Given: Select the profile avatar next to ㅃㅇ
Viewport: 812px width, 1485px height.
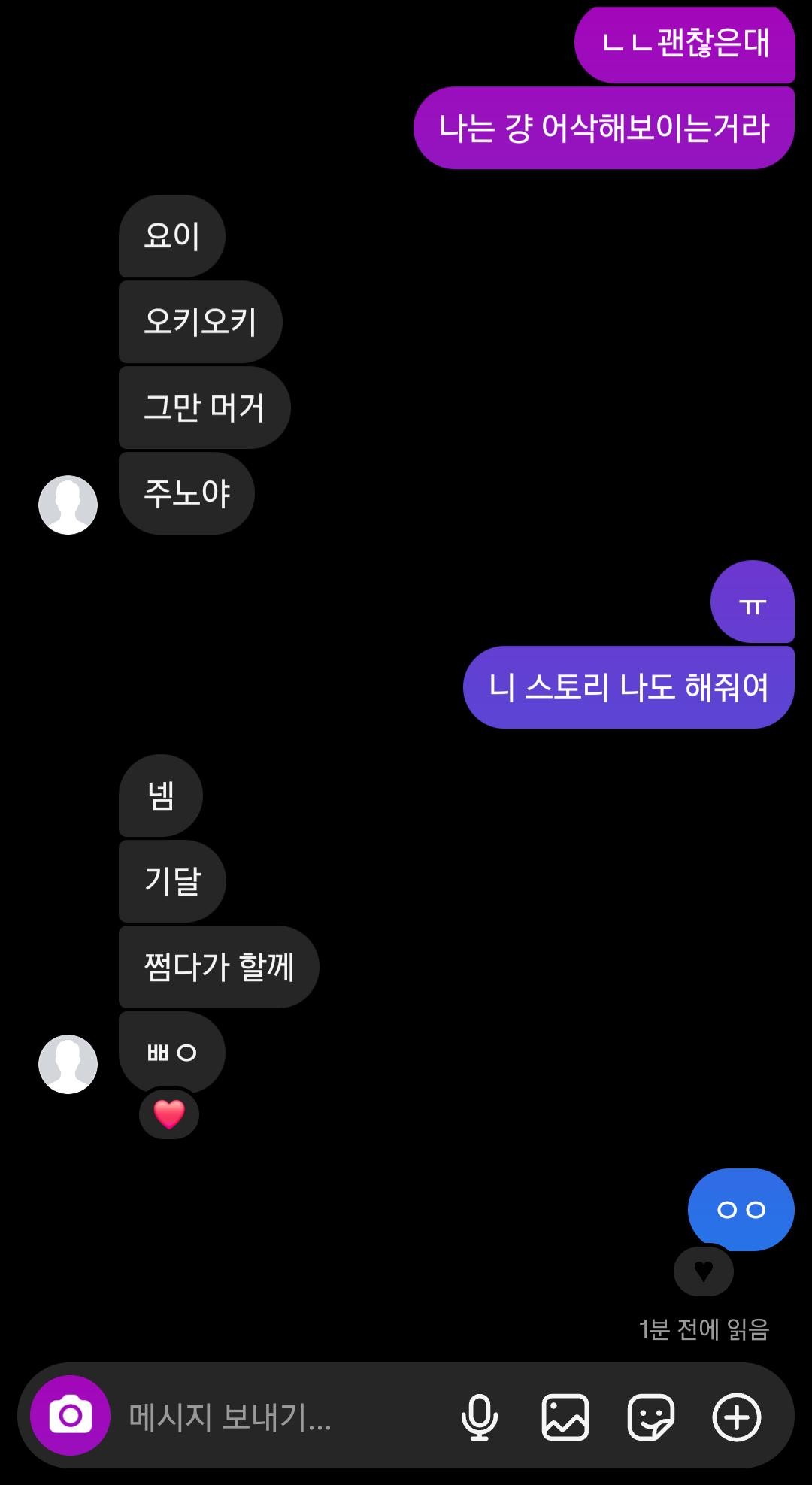Looking at the screenshot, I should tap(66, 1062).
